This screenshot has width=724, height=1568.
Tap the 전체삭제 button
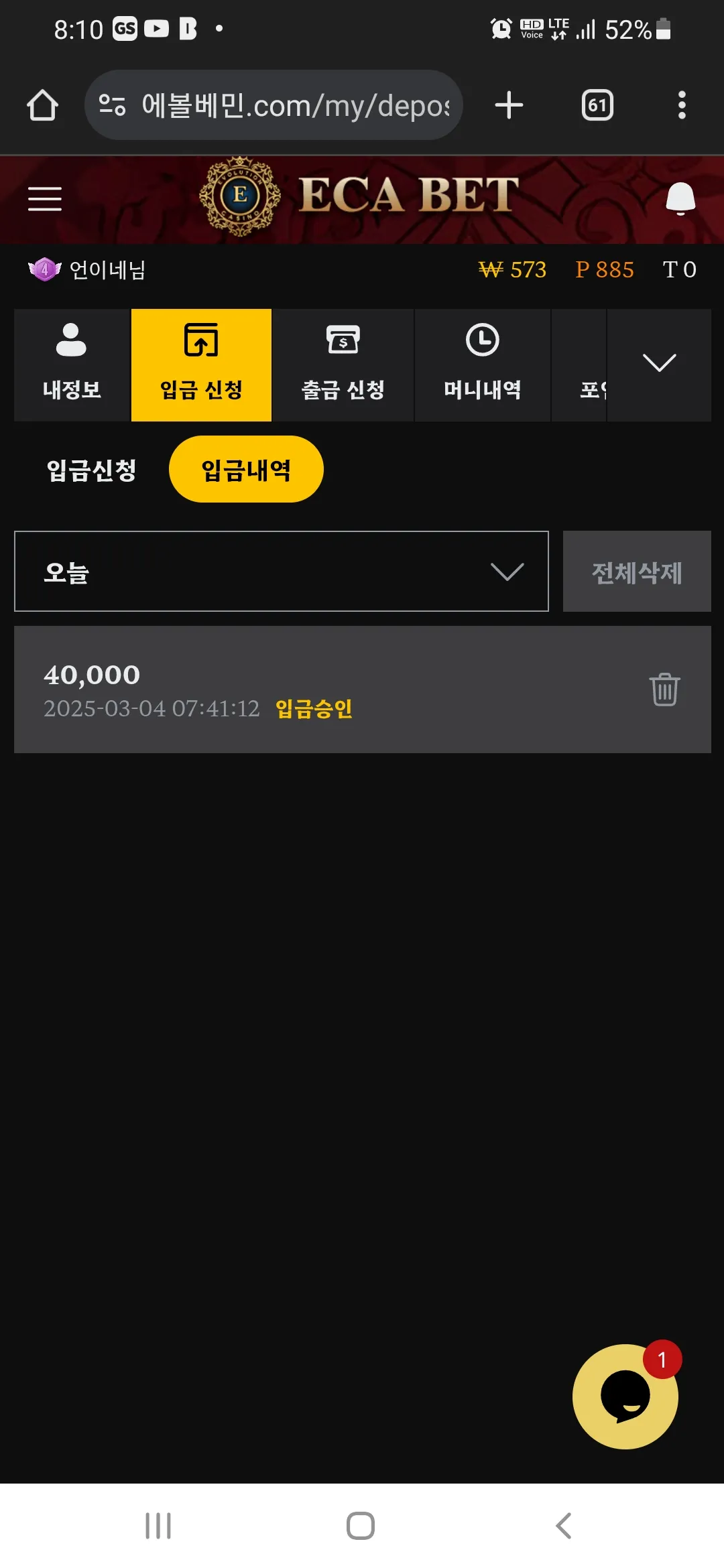(x=637, y=572)
